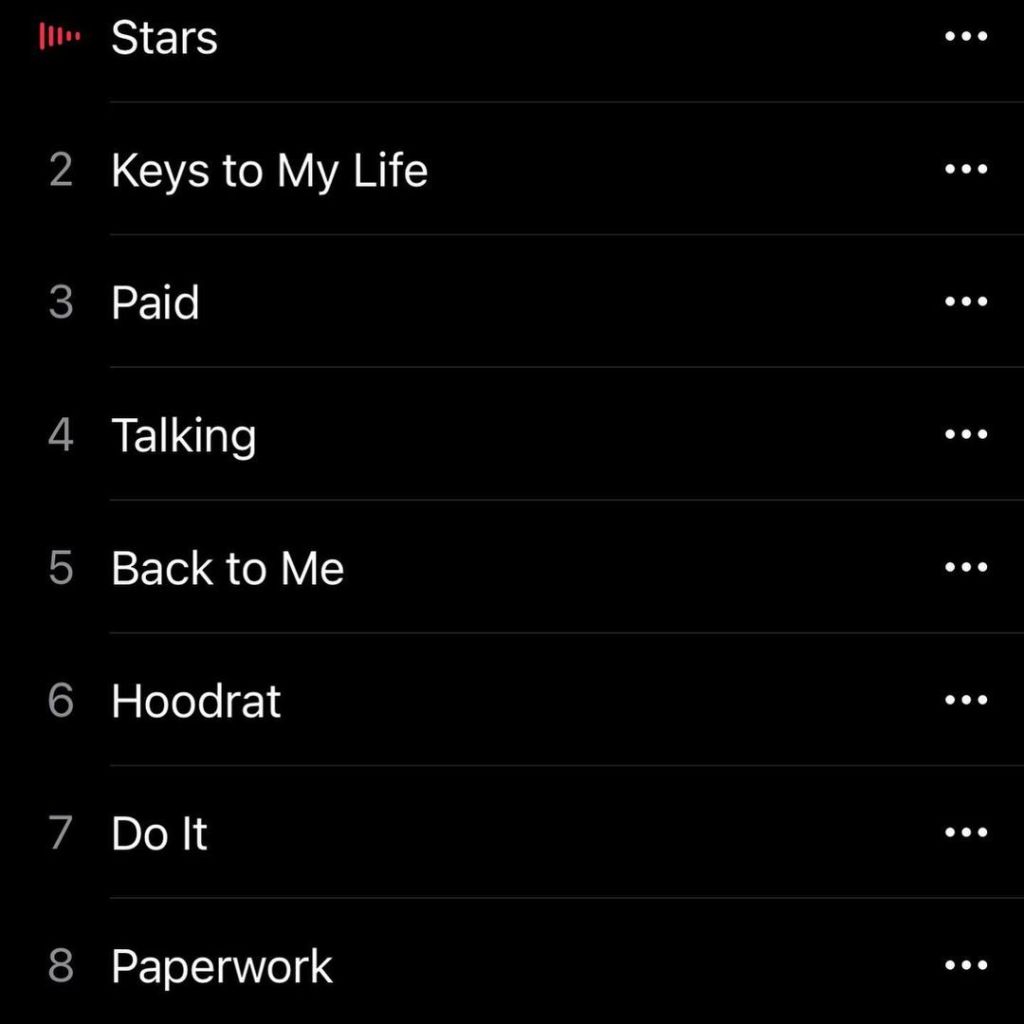1024x1024 pixels.
Task: Play the song Paid
Action: click(x=155, y=303)
